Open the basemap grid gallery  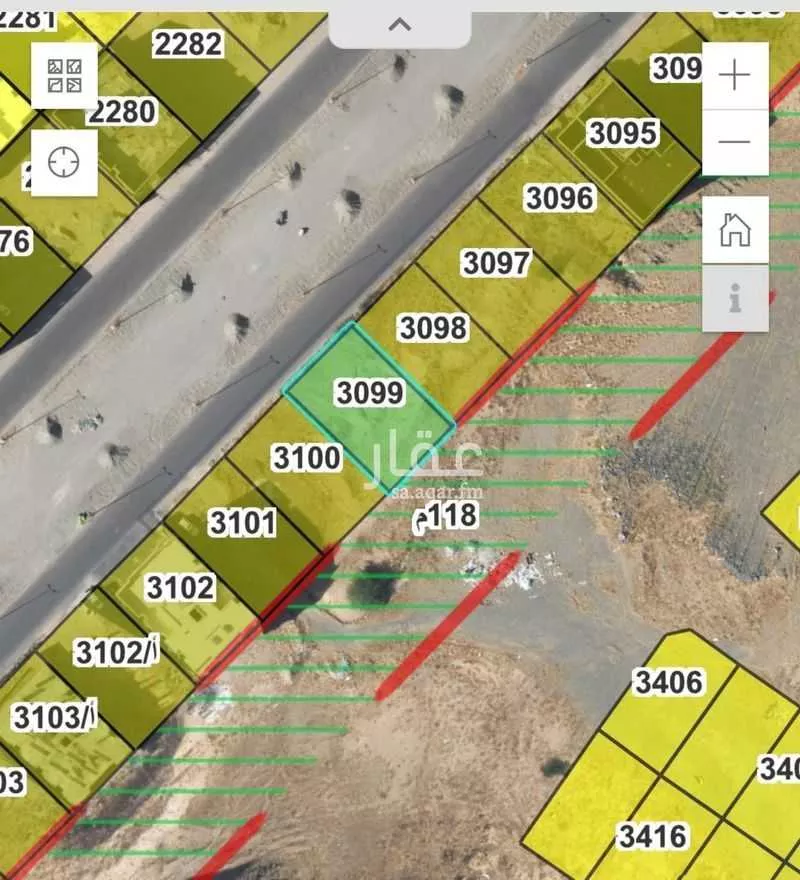tap(65, 76)
